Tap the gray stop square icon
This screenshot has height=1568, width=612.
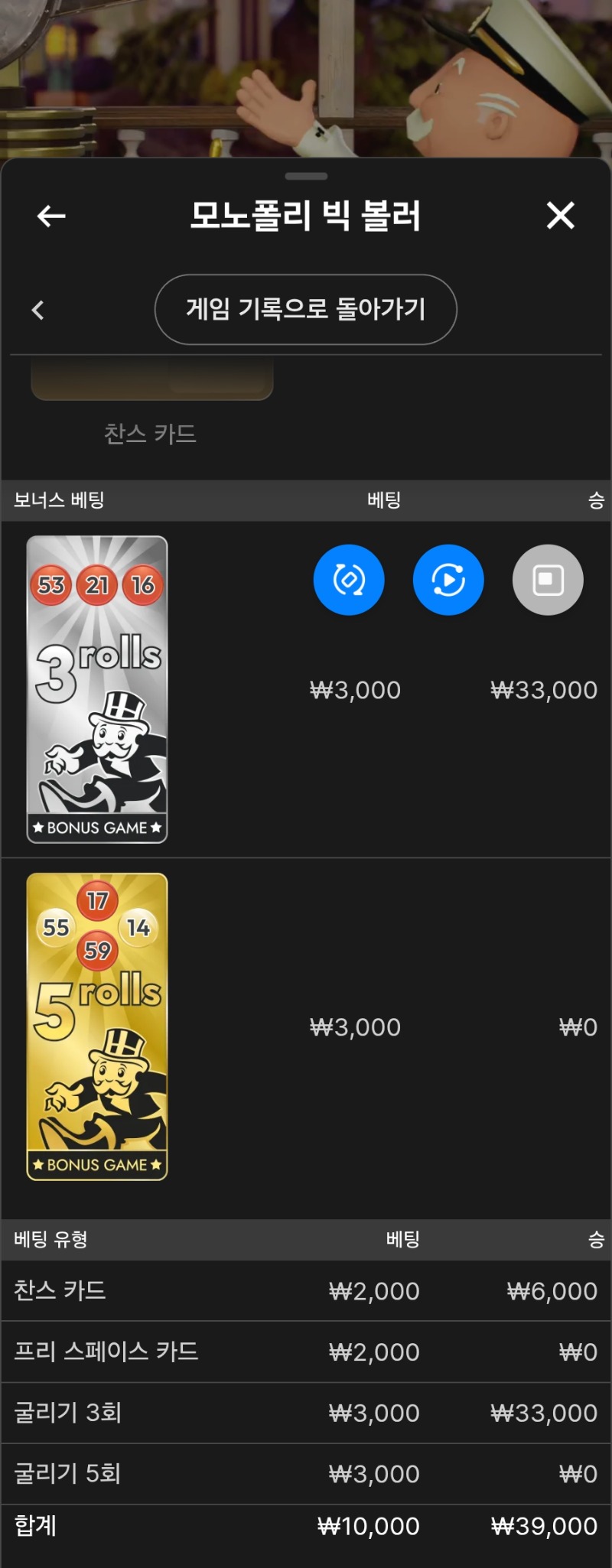(x=548, y=580)
